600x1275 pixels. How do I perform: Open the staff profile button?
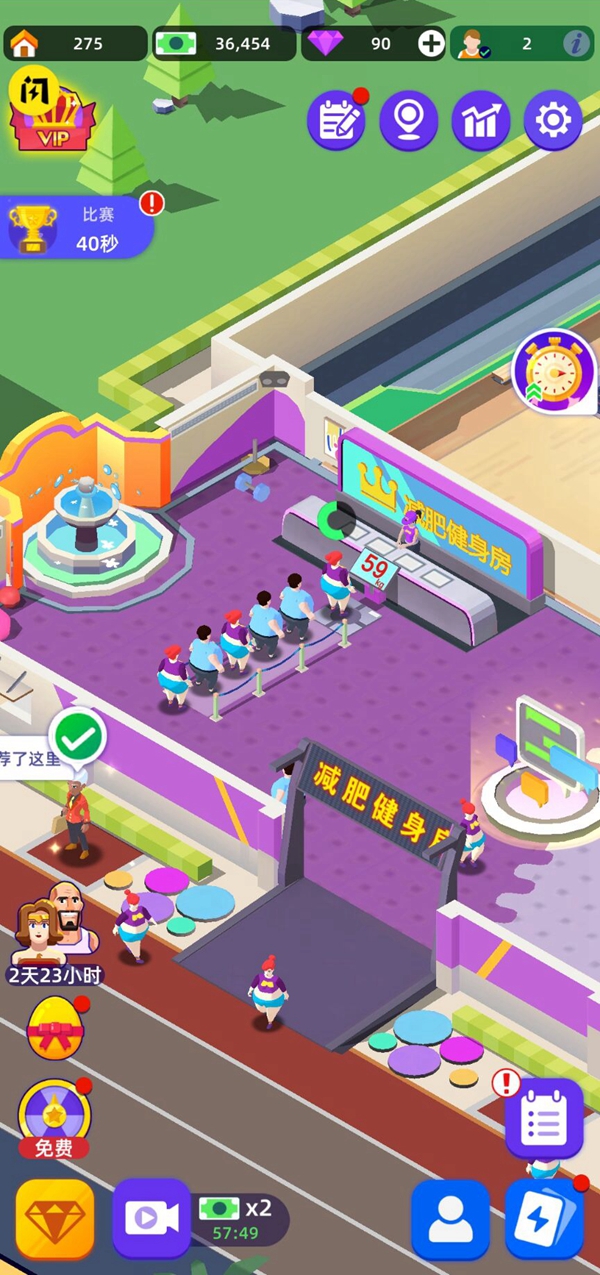point(450,1219)
